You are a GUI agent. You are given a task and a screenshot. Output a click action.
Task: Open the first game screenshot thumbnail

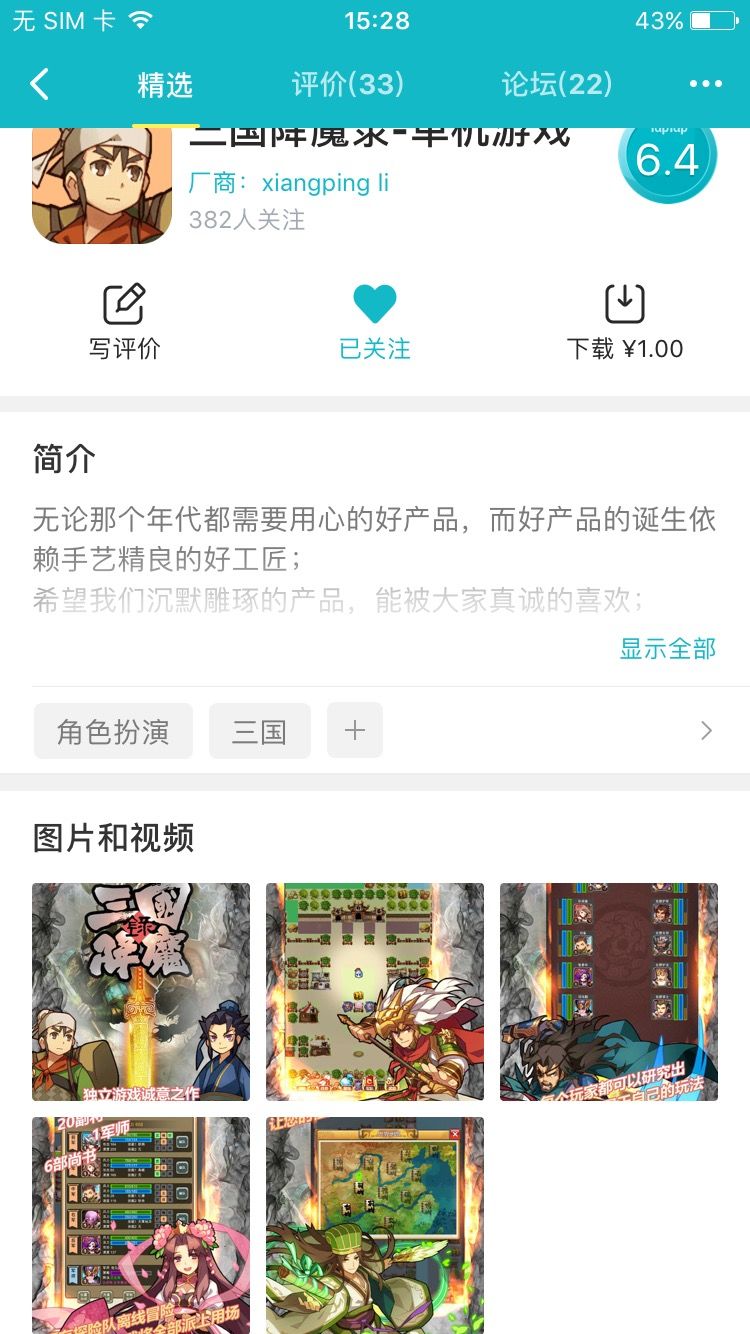141,992
